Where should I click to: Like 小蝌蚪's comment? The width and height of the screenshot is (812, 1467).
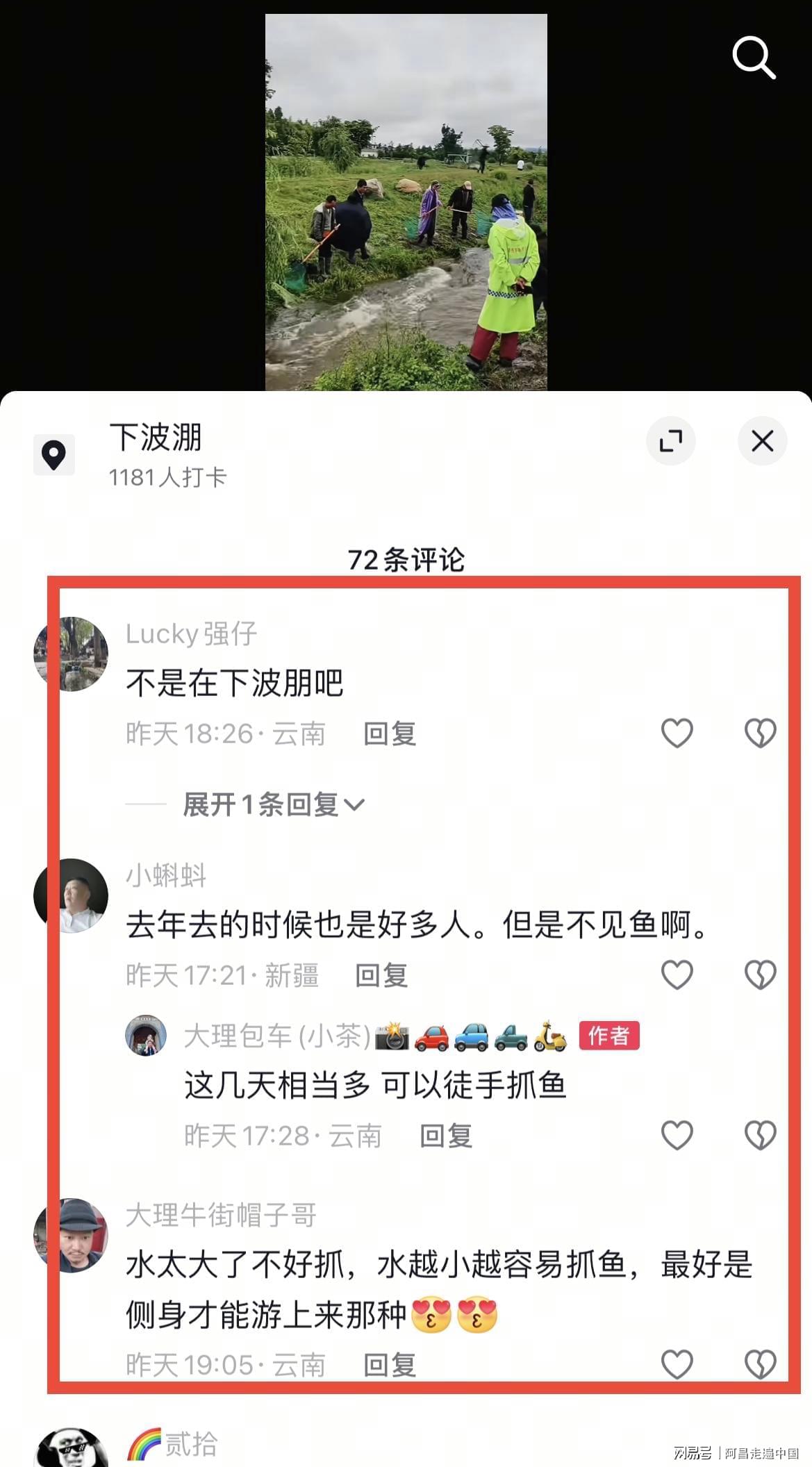pyautogui.click(x=677, y=975)
